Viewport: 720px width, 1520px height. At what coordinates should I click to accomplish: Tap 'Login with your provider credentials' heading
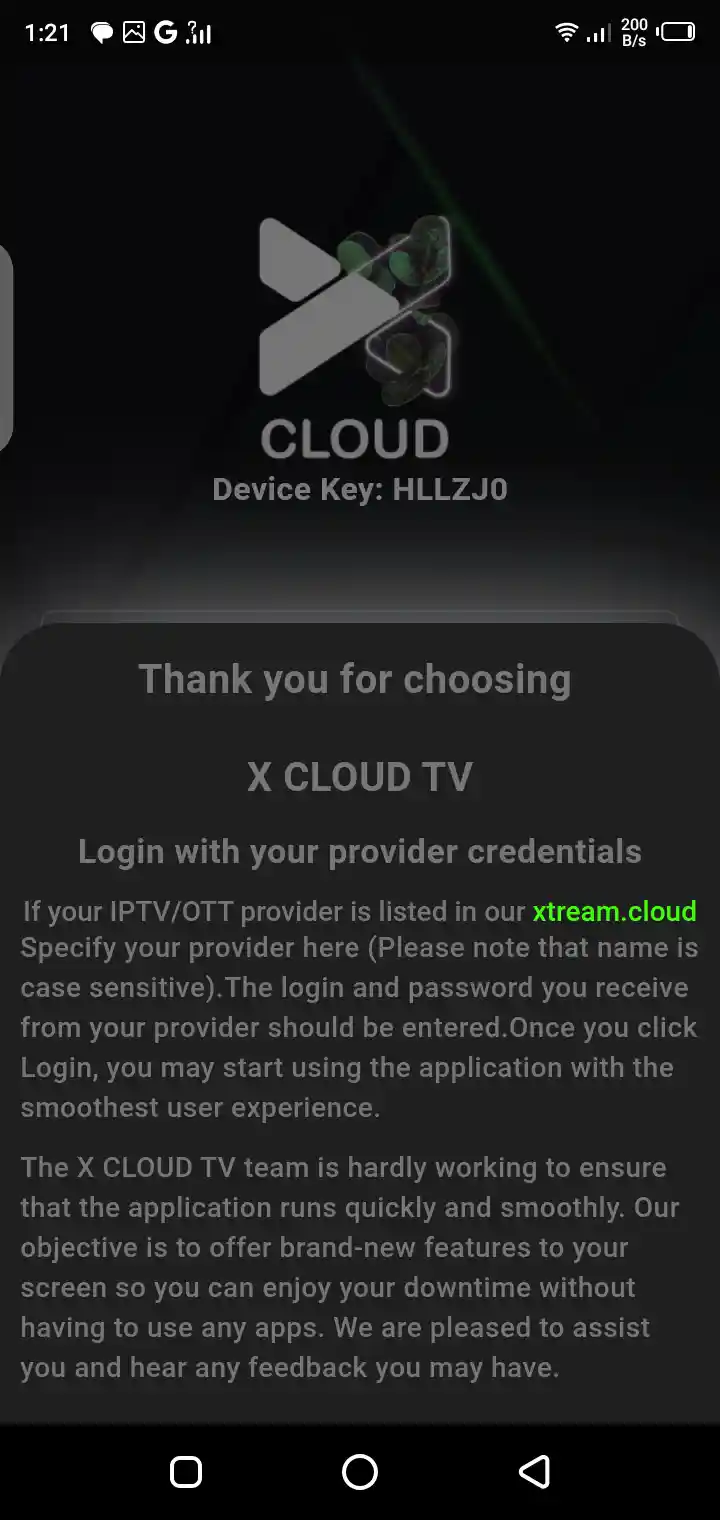coord(360,851)
